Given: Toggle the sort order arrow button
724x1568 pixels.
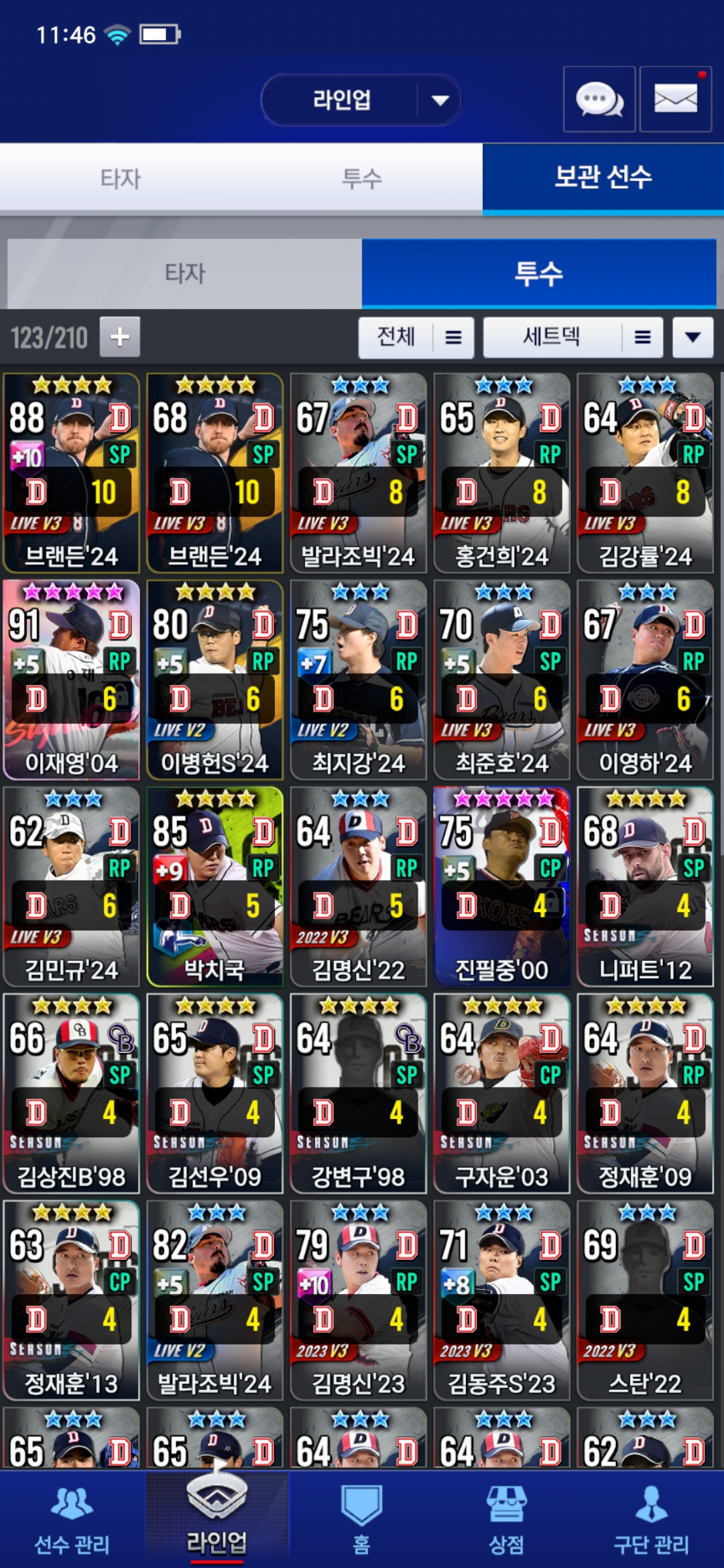Looking at the screenshot, I should [692, 337].
